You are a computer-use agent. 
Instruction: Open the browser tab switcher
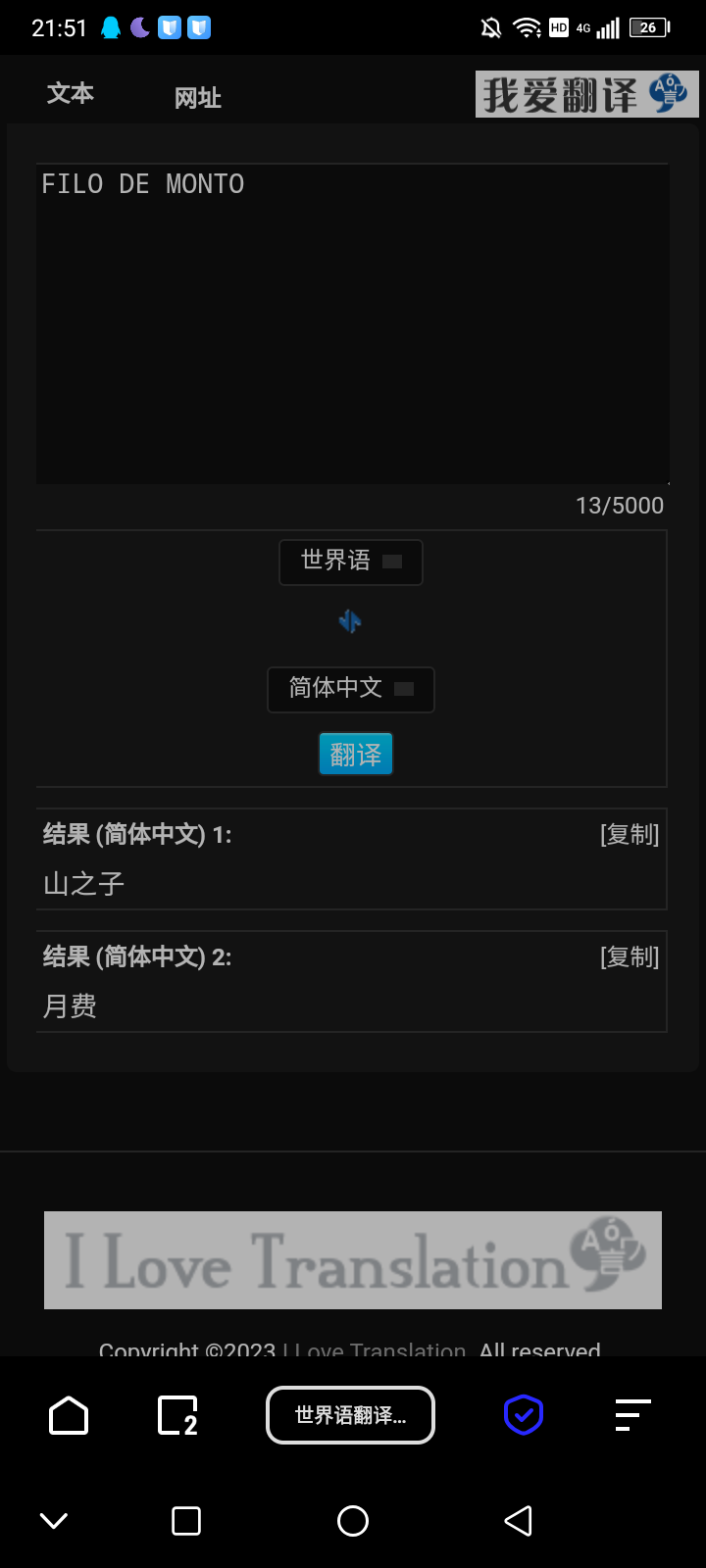[178, 1415]
